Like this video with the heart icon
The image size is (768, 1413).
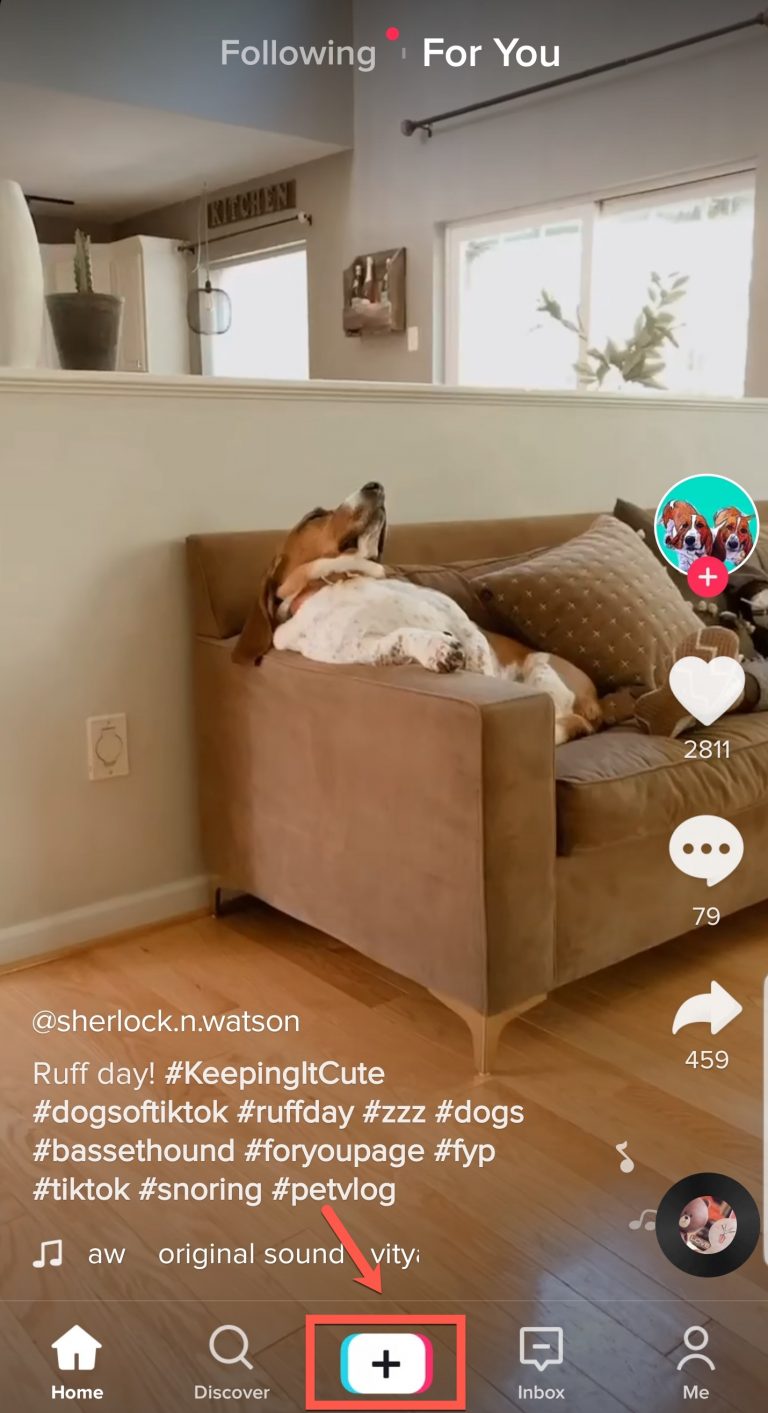coord(707,690)
